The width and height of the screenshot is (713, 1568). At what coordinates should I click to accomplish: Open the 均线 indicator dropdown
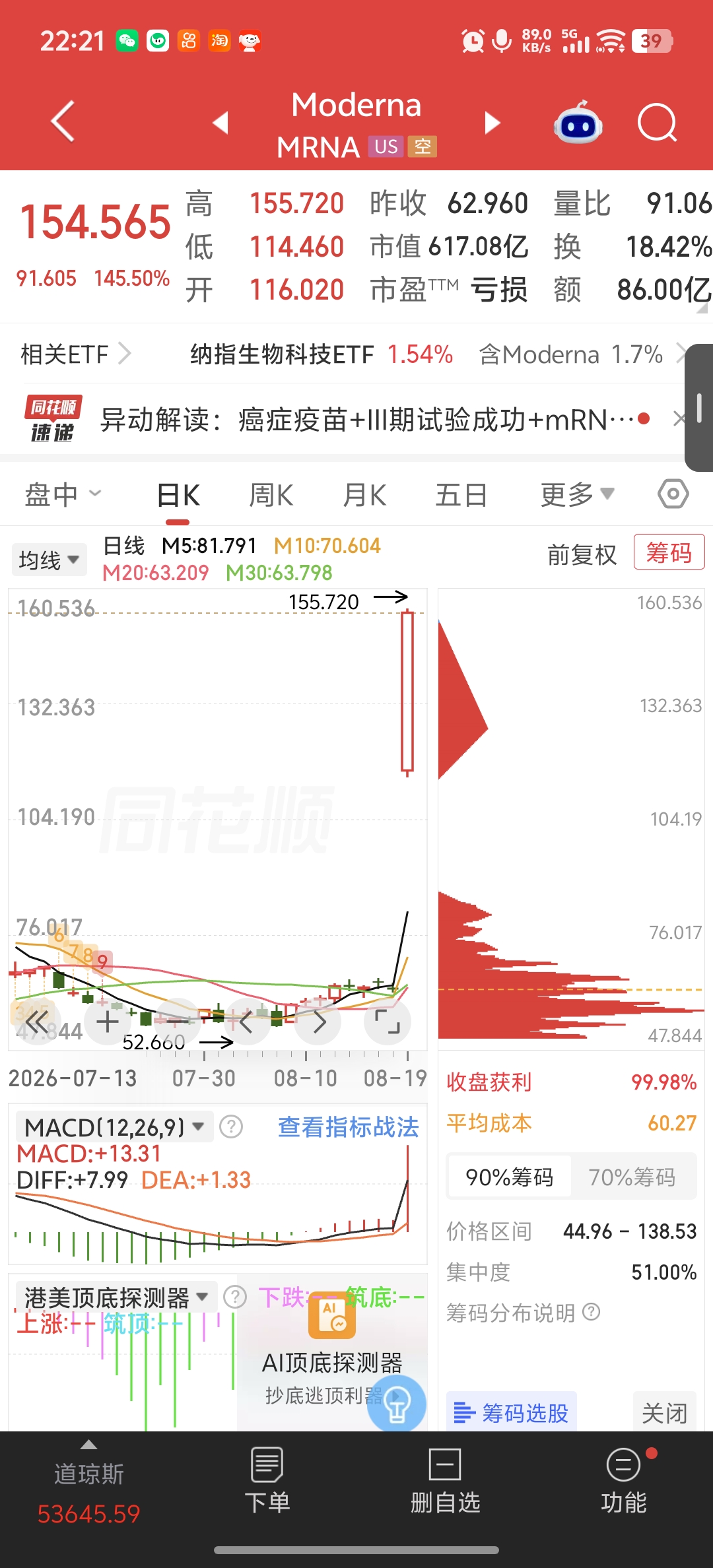click(x=49, y=560)
